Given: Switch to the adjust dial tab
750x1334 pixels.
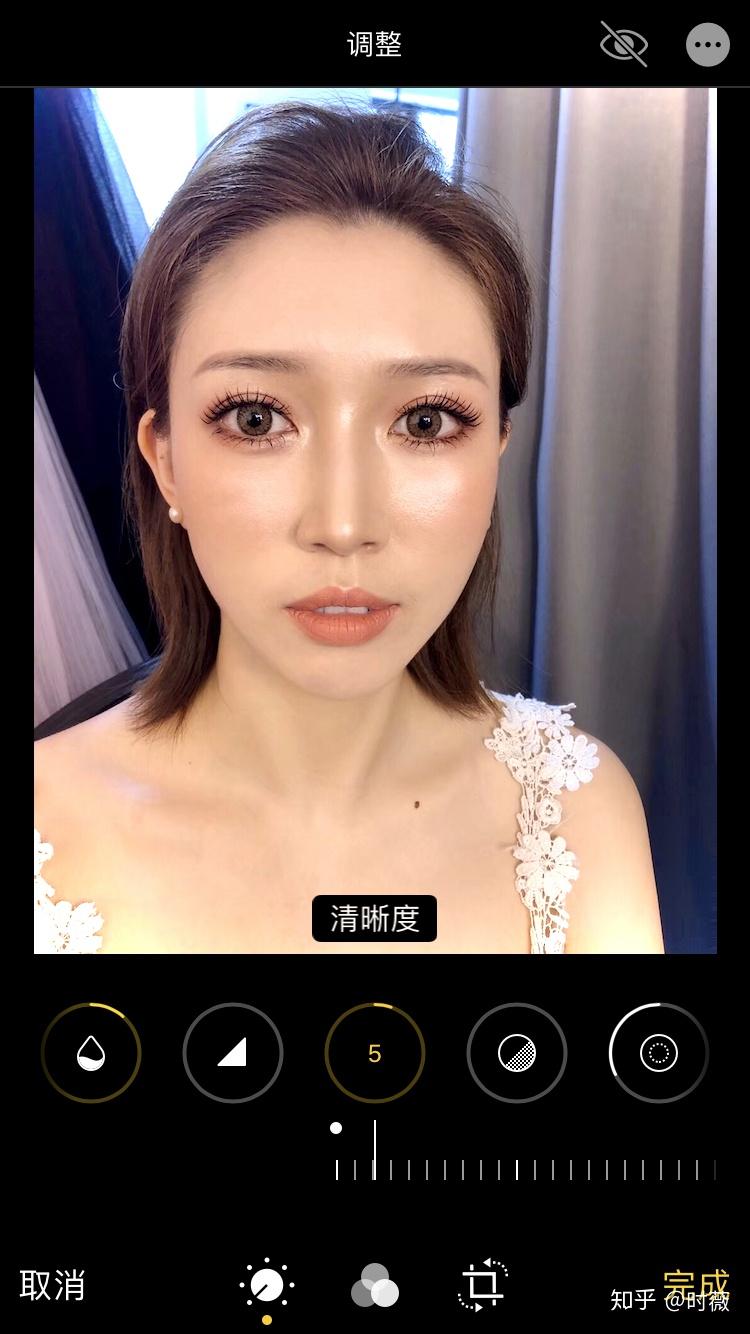Looking at the screenshot, I should tap(266, 1285).
